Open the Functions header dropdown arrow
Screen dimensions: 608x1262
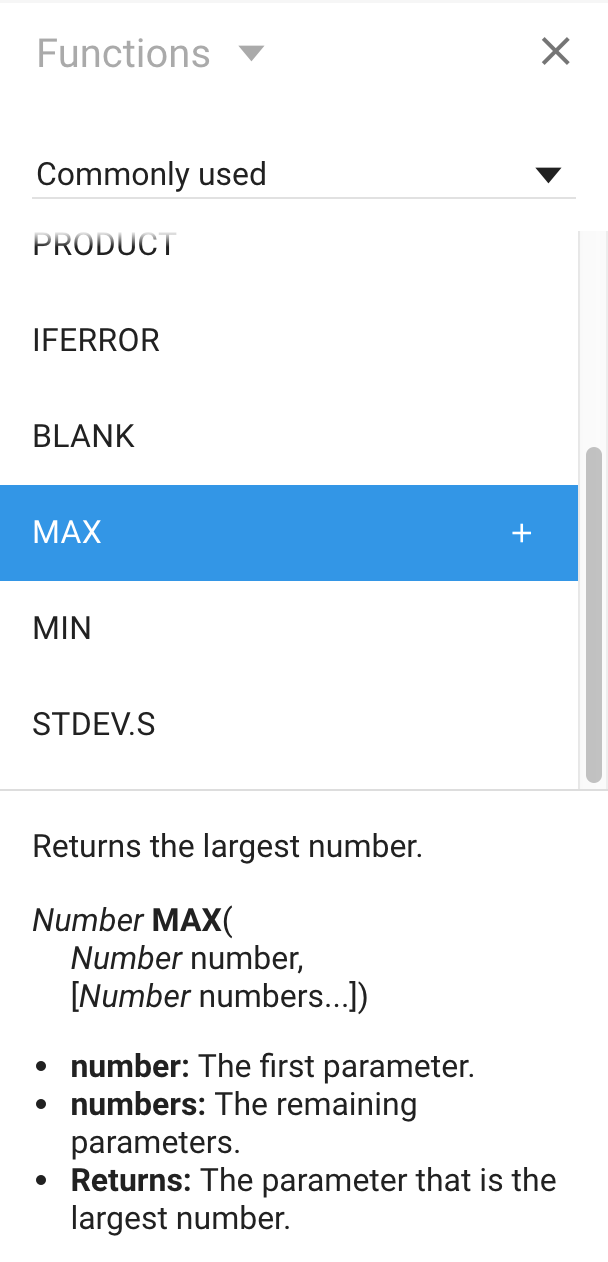point(251,53)
